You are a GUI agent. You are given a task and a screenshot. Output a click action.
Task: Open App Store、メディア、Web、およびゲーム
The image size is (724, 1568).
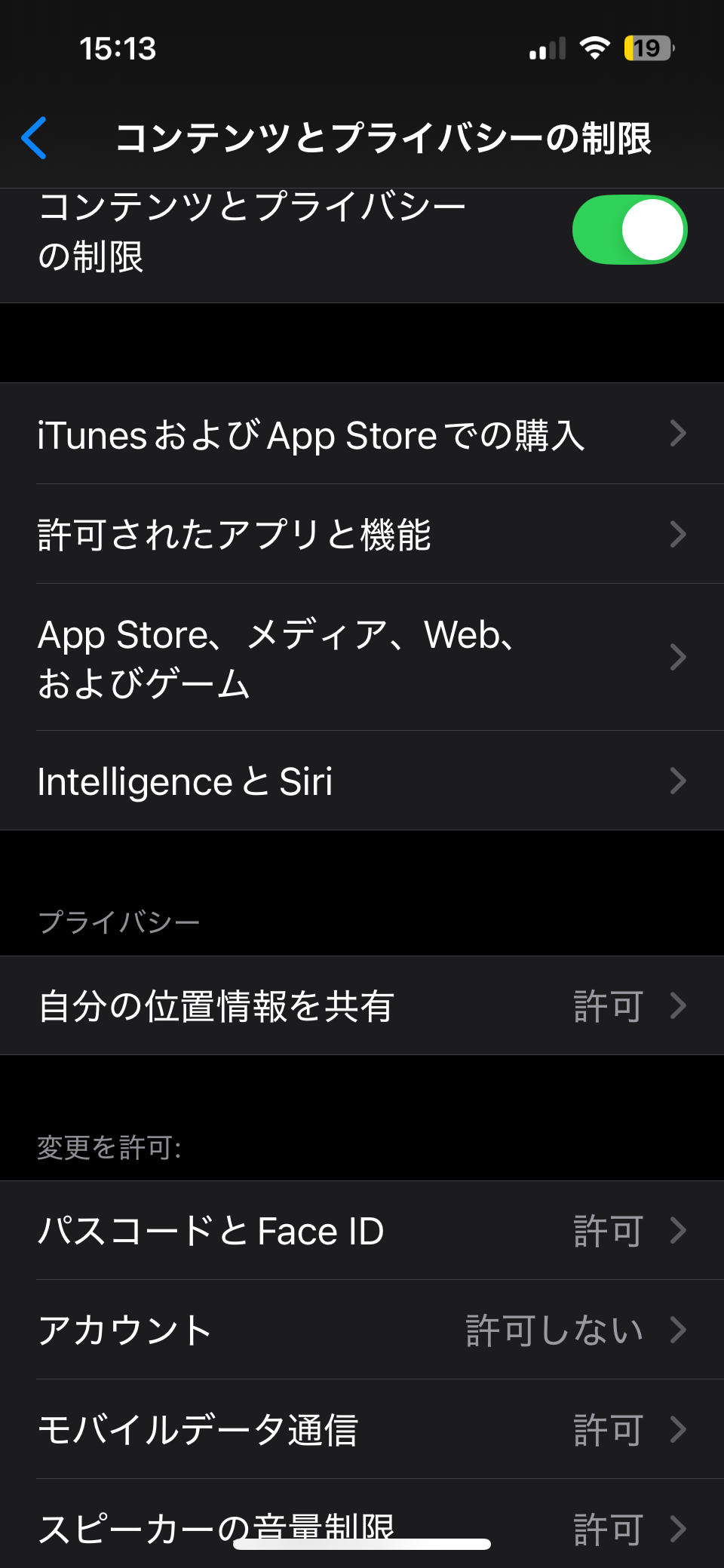[x=362, y=658]
